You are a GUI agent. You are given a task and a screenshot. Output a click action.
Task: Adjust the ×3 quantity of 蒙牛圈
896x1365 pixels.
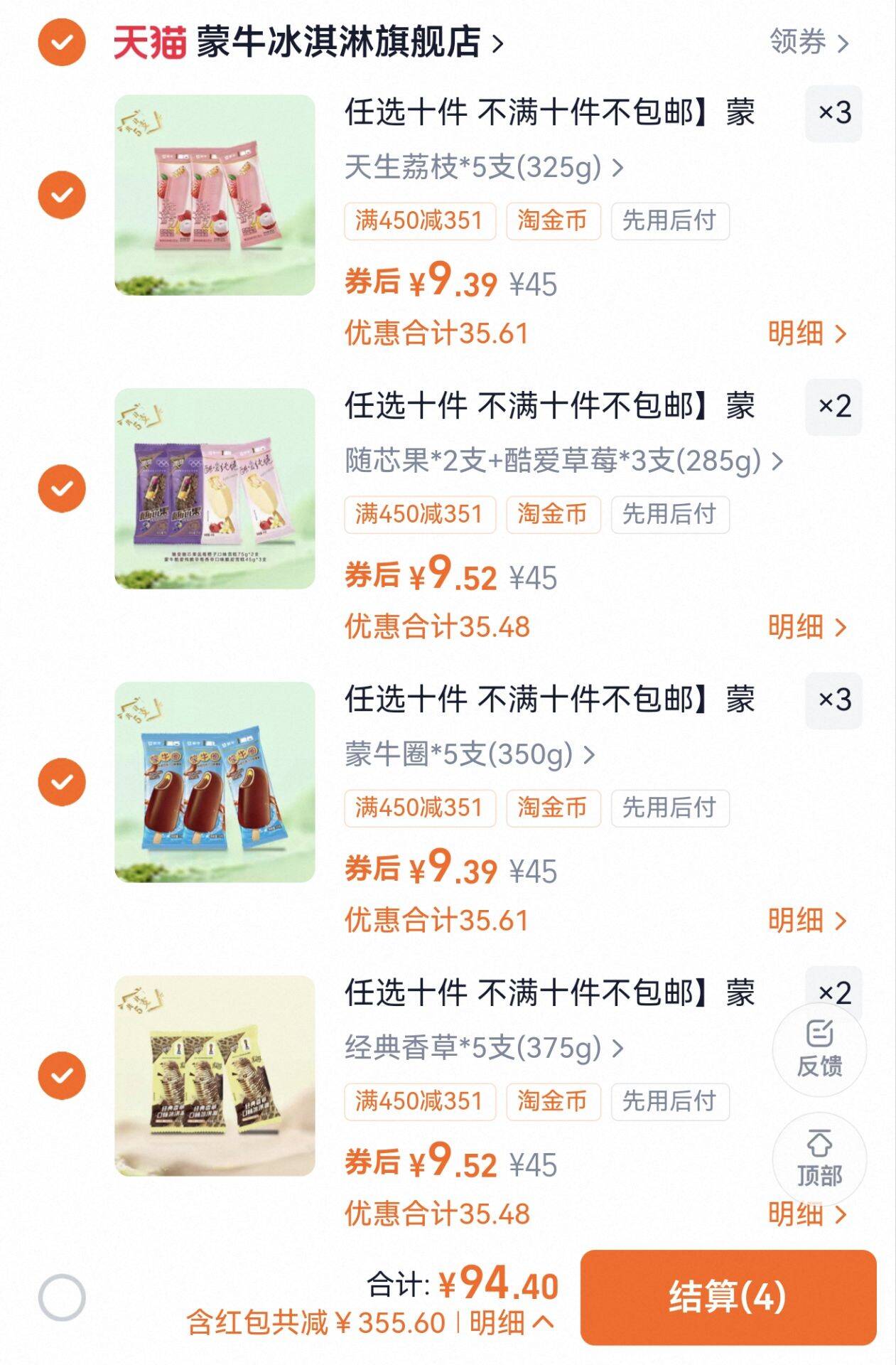tap(833, 700)
